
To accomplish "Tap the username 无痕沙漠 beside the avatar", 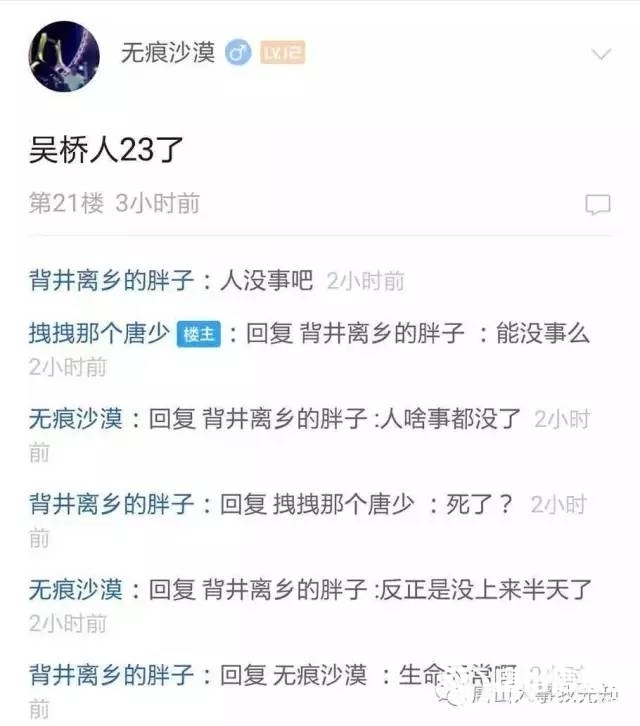I will [x=167, y=53].
